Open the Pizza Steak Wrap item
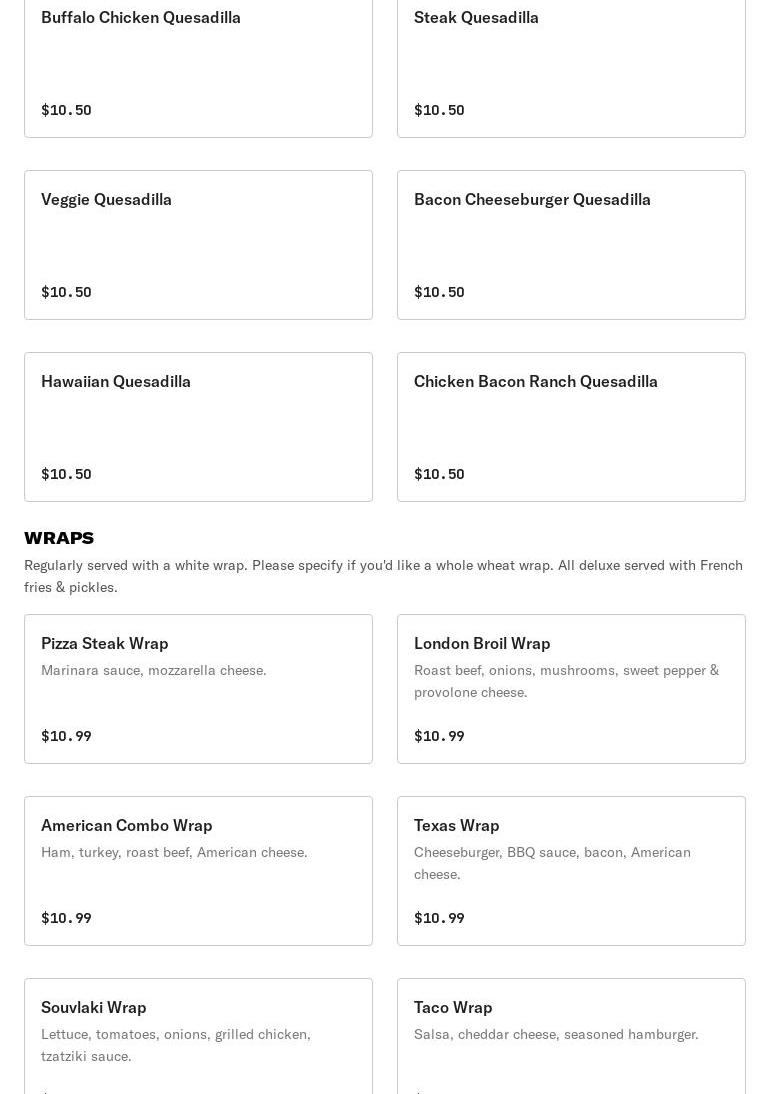Screen dimensions: 770x1094 pyautogui.click(x=198, y=689)
